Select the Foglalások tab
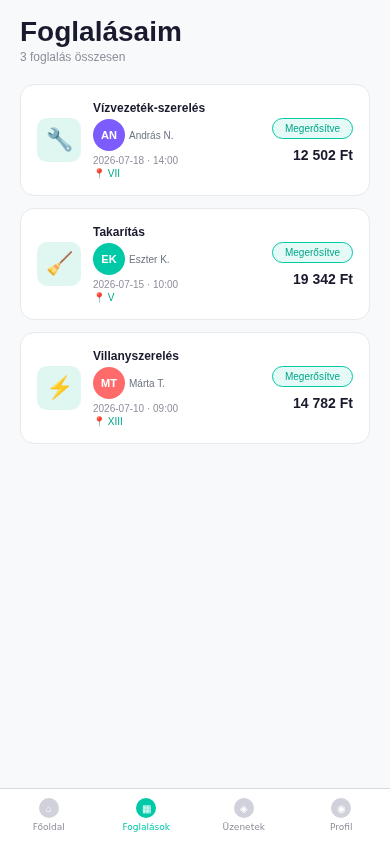 (x=146, y=816)
